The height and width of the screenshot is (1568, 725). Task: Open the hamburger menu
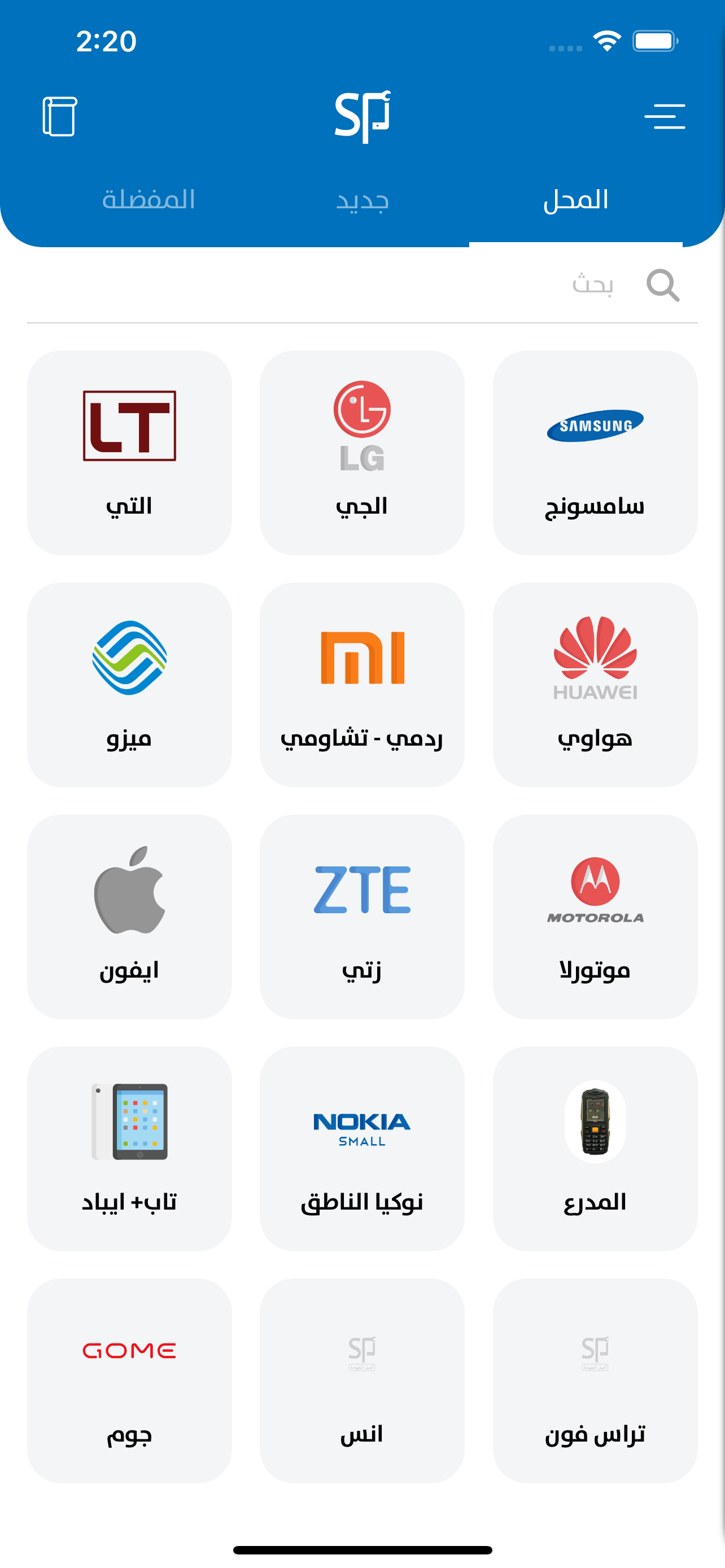click(x=664, y=116)
